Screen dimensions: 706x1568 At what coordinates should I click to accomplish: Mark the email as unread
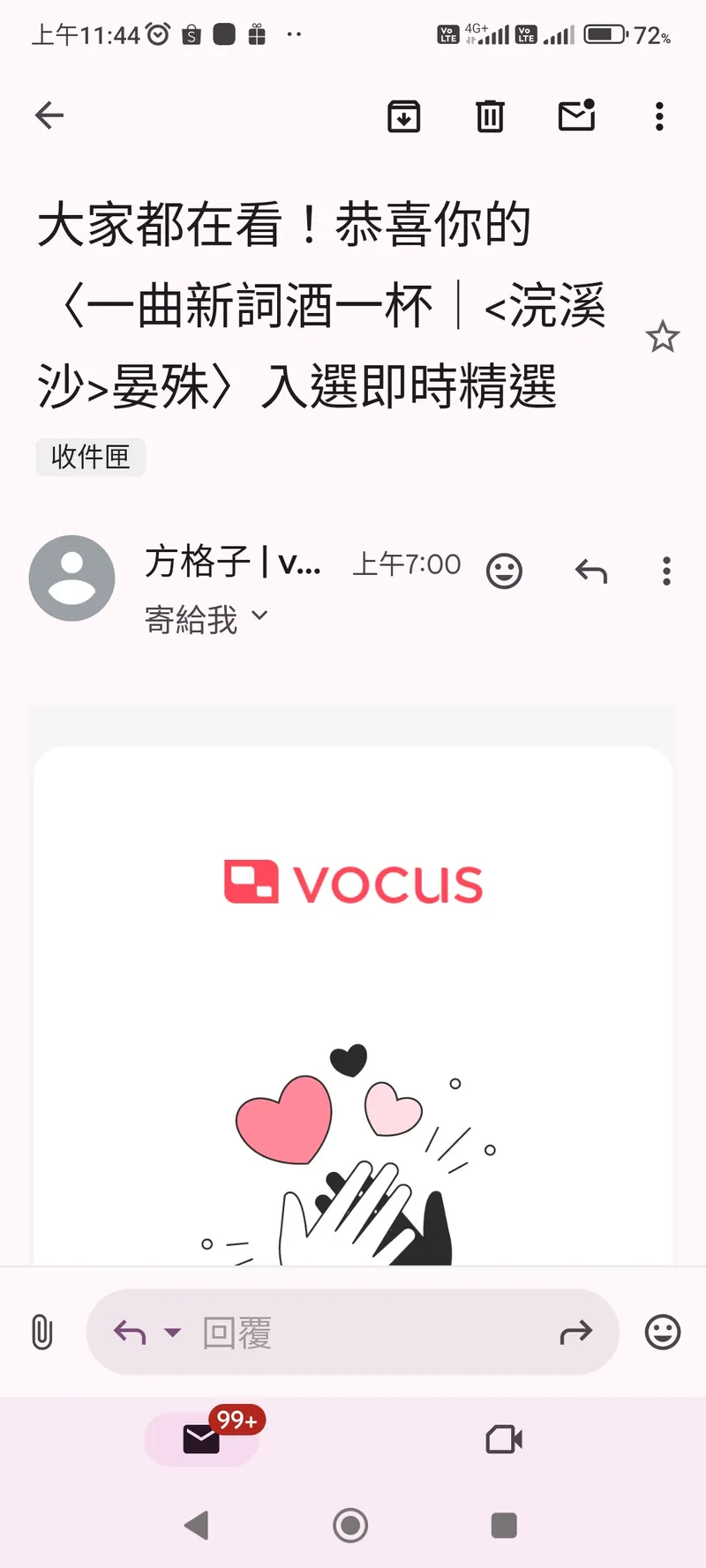[x=576, y=116]
